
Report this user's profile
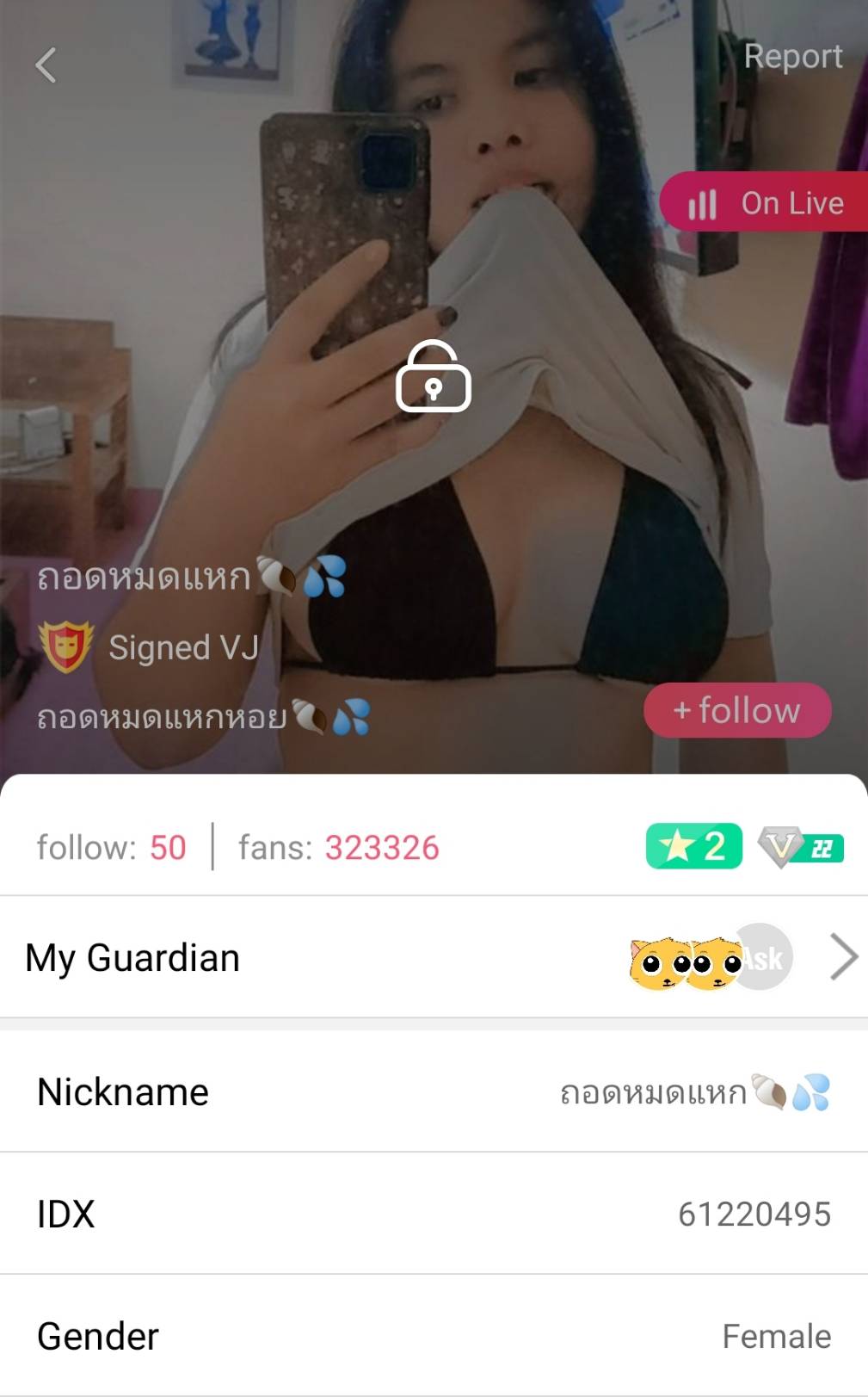[x=792, y=57]
